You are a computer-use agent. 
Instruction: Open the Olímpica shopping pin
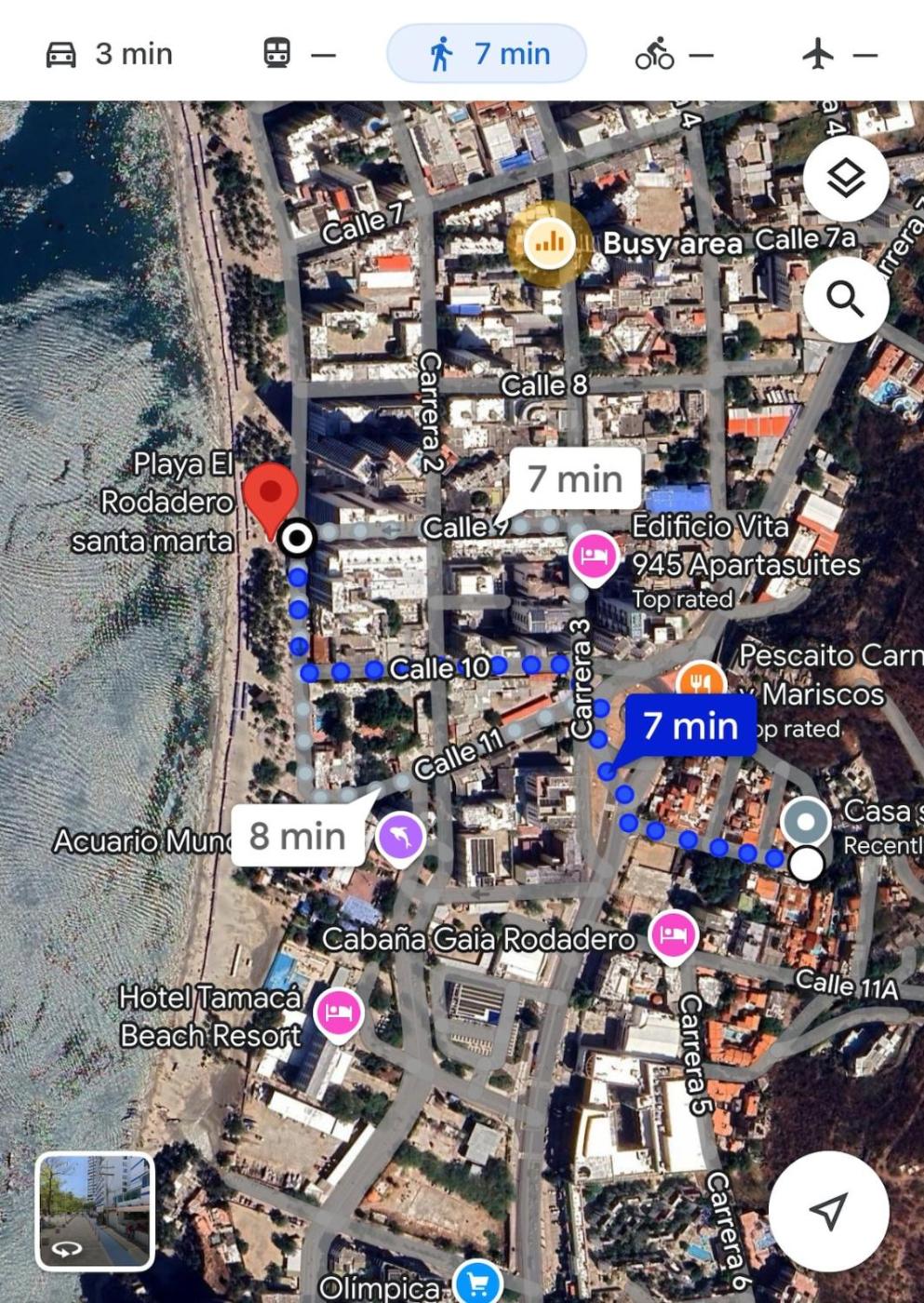[x=477, y=1284]
